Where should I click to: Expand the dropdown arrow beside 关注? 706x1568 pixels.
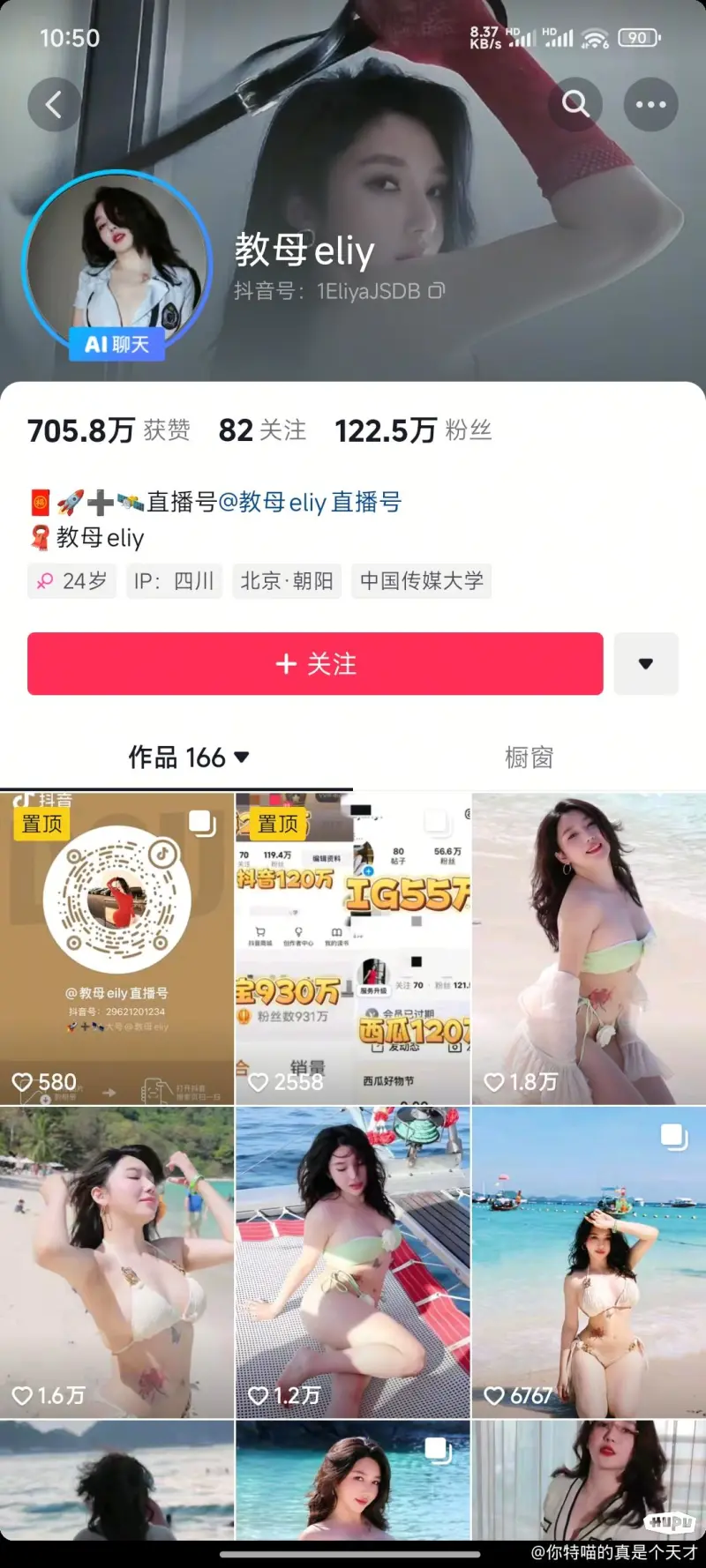point(646,663)
